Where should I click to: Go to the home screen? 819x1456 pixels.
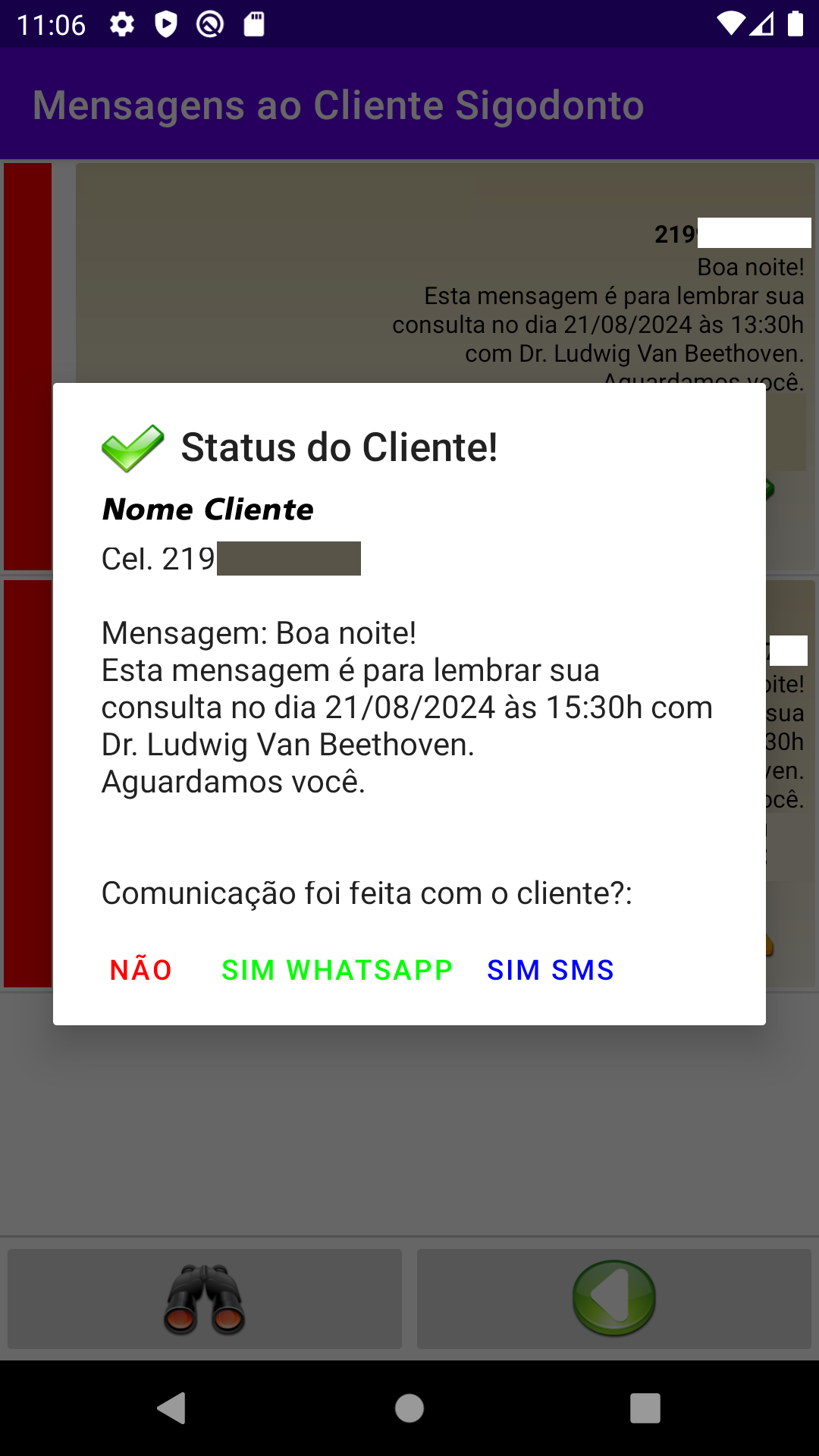coord(409,1408)
